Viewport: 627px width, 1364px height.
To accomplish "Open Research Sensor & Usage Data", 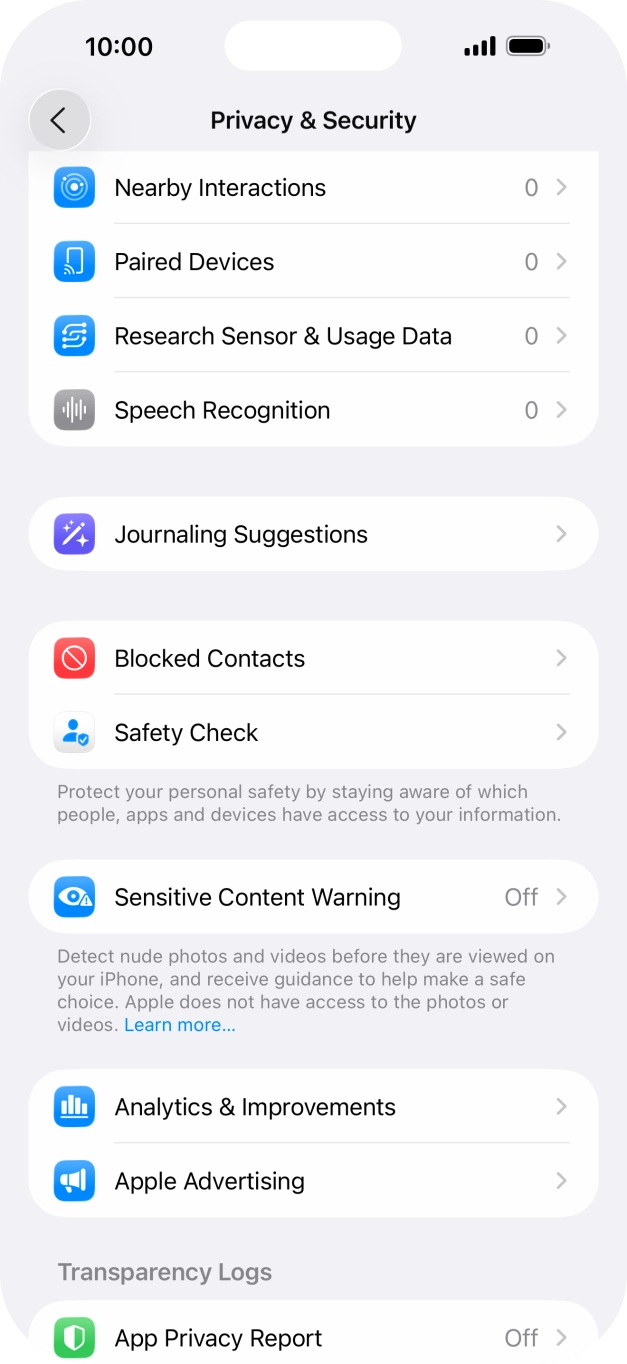I will (x=313, y=336).
